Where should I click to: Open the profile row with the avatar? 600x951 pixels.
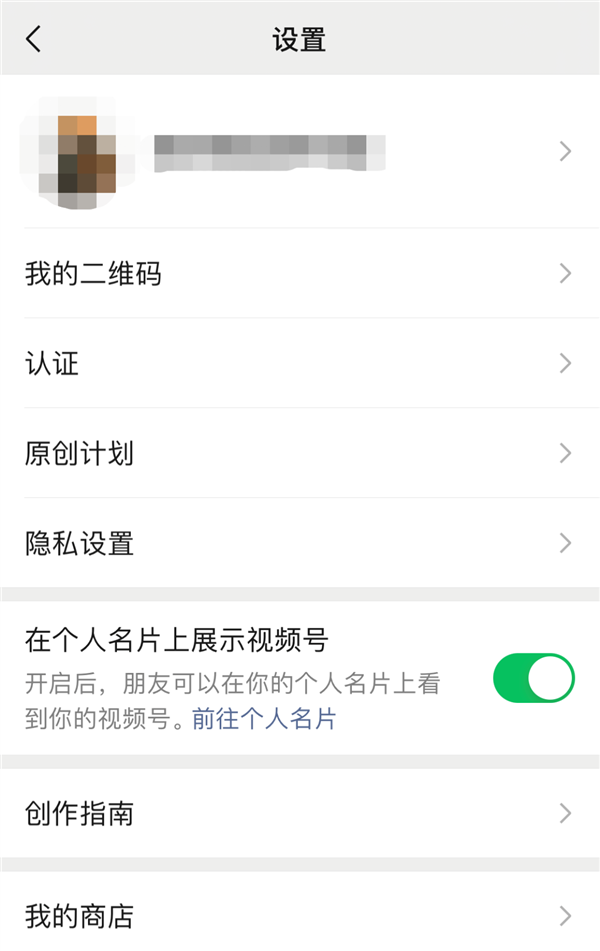coord(300,152)
